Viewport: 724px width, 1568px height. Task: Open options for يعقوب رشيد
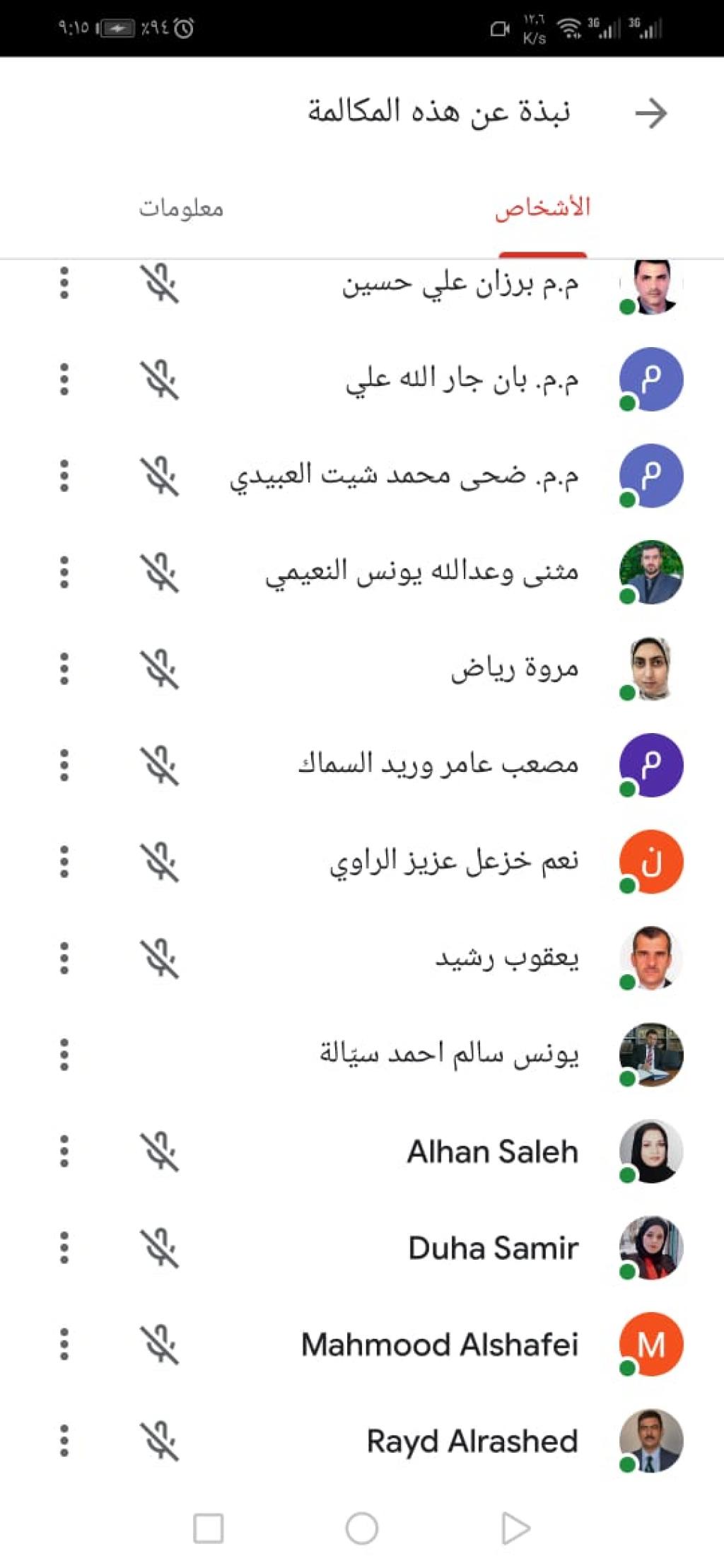(64, 958)
